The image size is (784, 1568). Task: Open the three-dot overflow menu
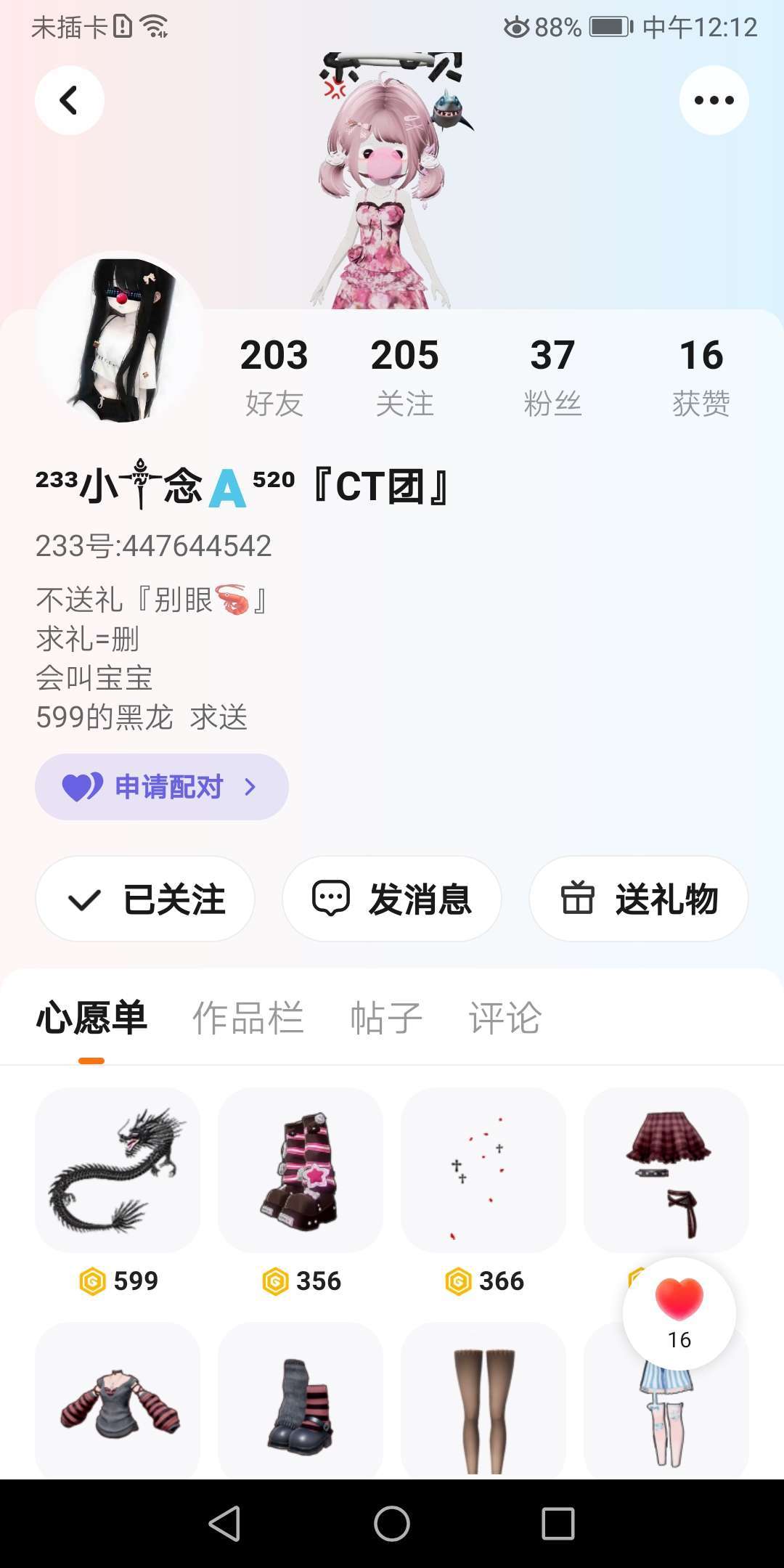[x=714, y=100]
